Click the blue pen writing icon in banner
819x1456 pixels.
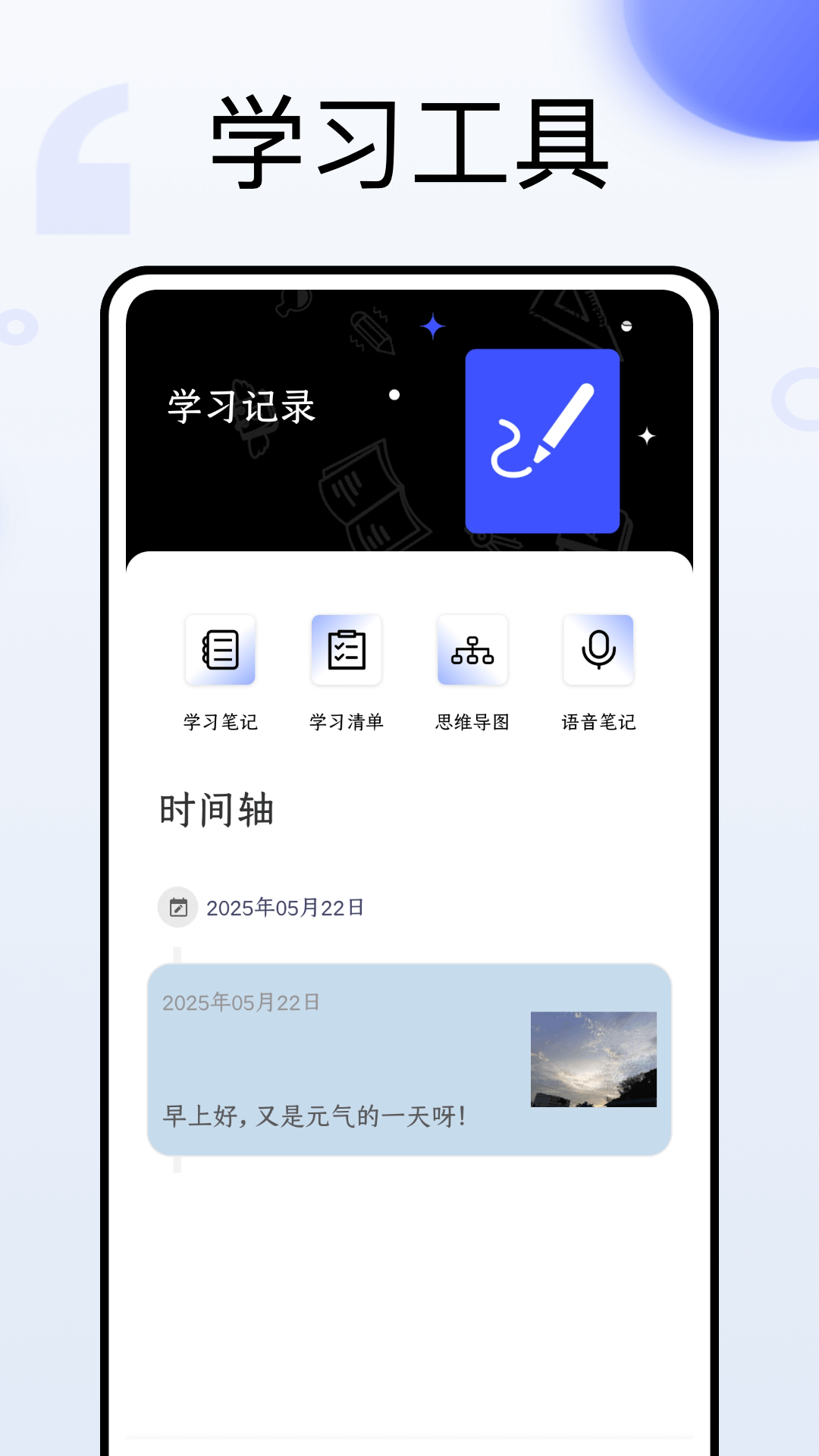pyautogui.click(x=544, y=439)
